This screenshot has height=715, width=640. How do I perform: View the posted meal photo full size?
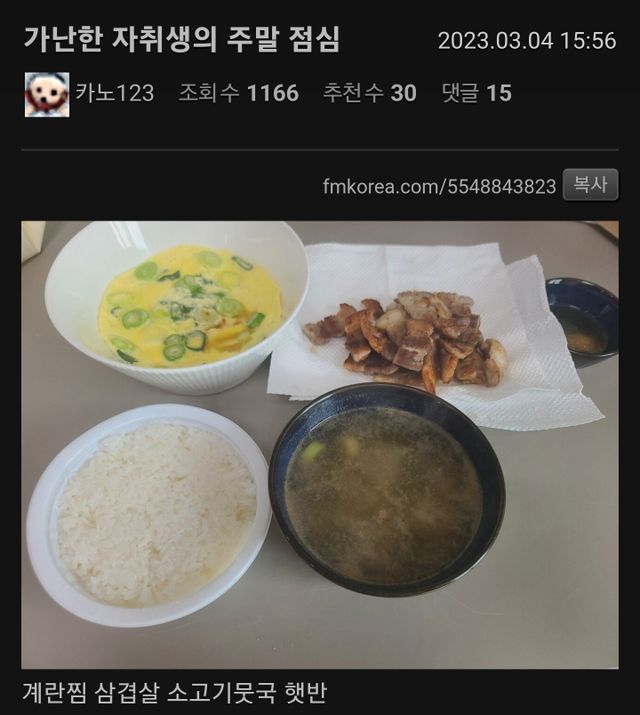tap(320, 444)
